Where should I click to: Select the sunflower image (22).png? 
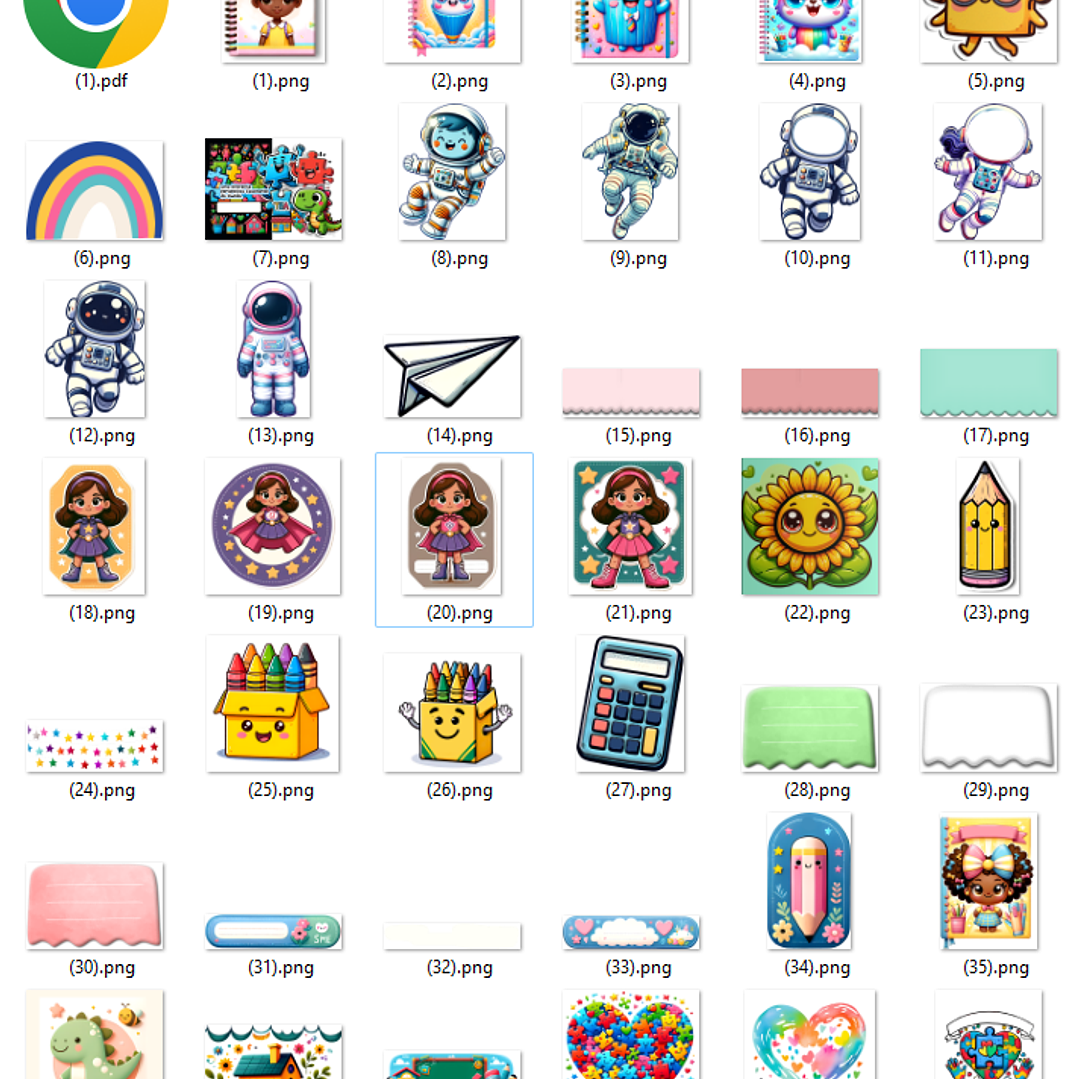pos(809,526)
